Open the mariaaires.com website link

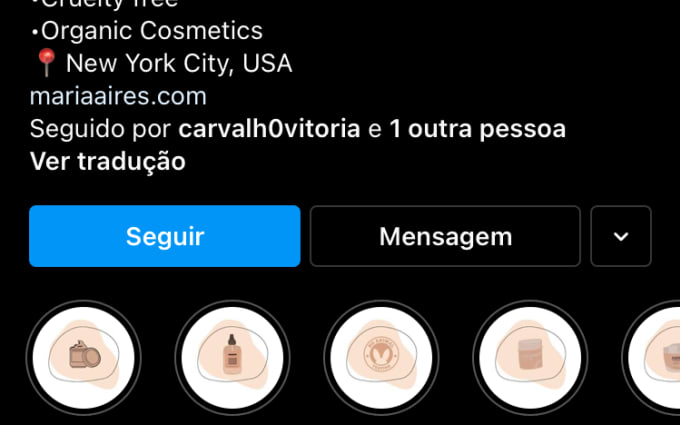pos(118,96)
